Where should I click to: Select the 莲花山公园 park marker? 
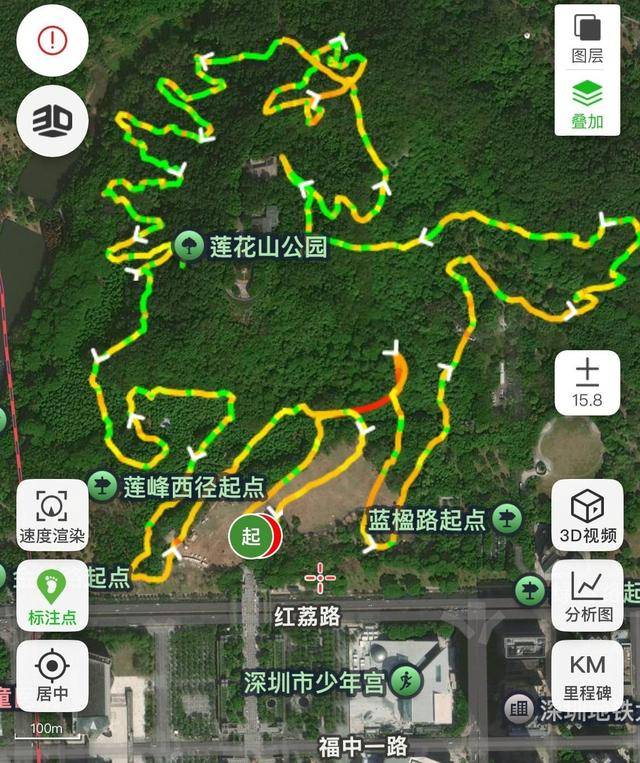click(187, 246)
